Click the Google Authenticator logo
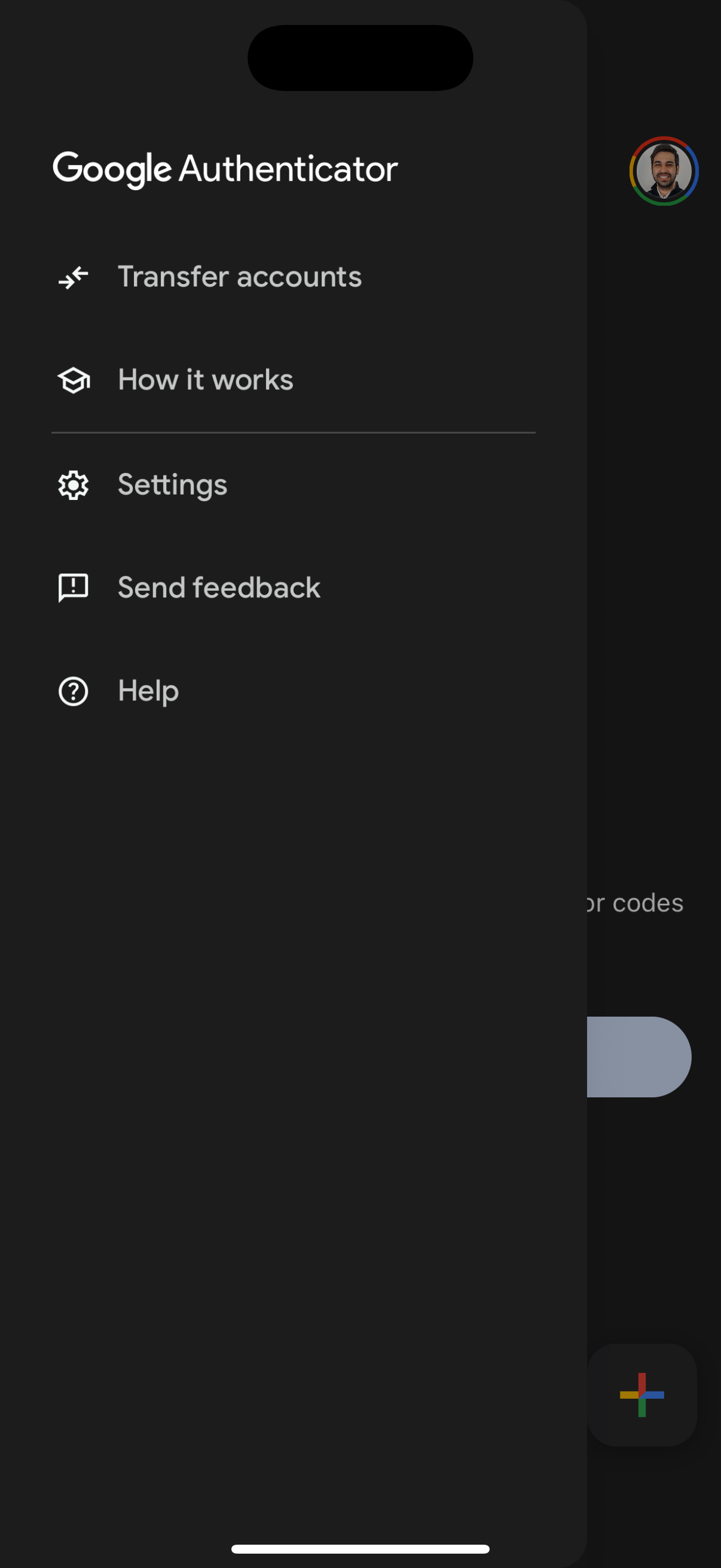Image resolution: width=721 pixels, height=1568 pixels. coord(226,169)
